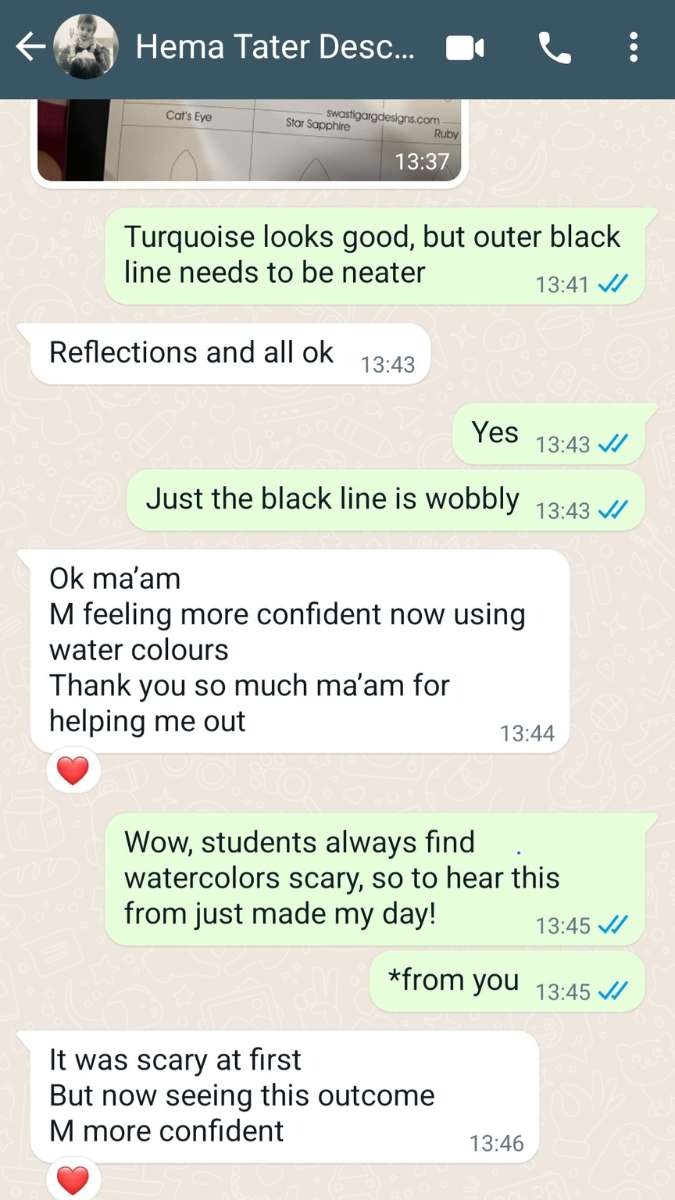Open the overflow menu
The width and height of the screenshot is (675, 1200).
[x=633, y=47]
